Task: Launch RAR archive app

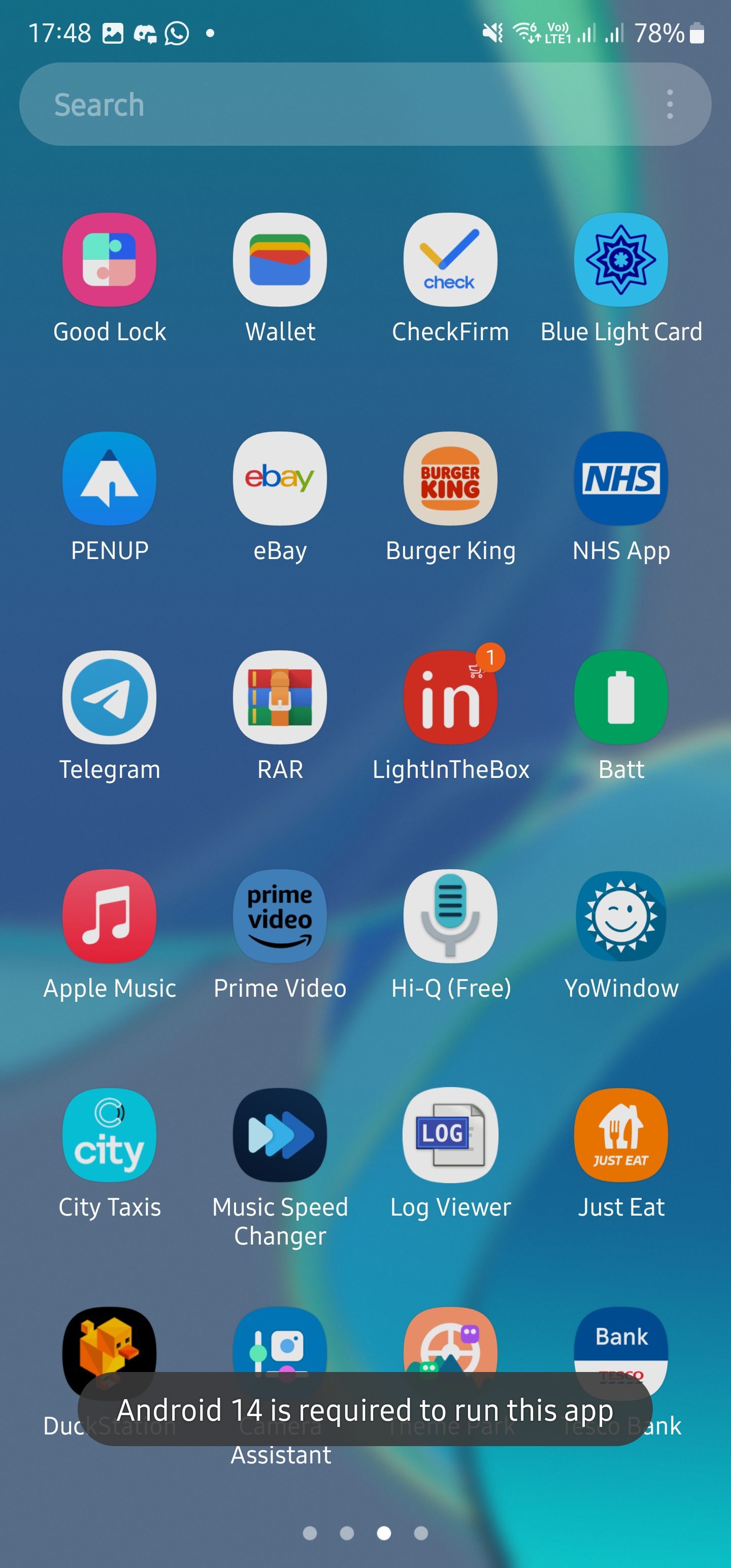Action: tap(280, 697)
